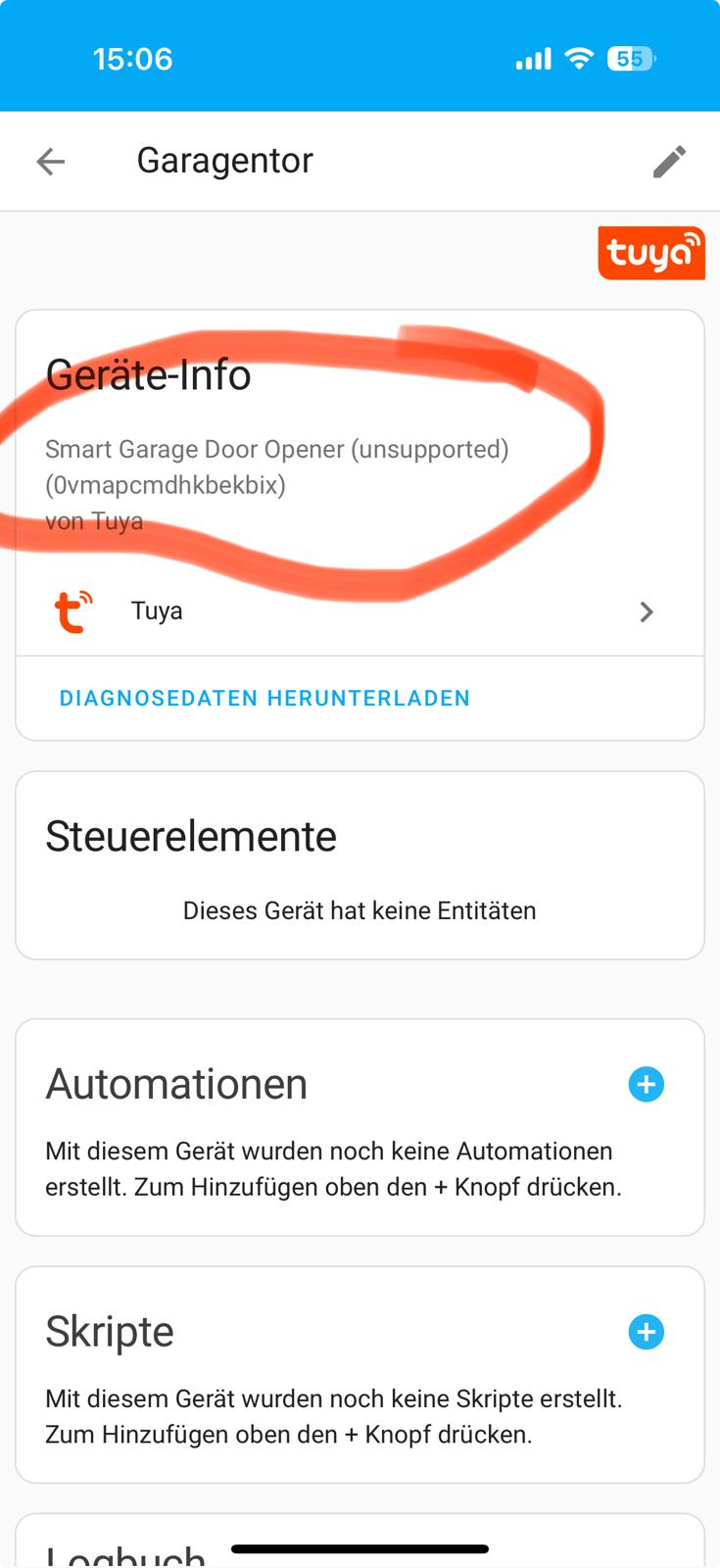Open the Tuya integration row
Image resolution: width=720 pixels, height=1568 pixels.
[x=360, y=612]
